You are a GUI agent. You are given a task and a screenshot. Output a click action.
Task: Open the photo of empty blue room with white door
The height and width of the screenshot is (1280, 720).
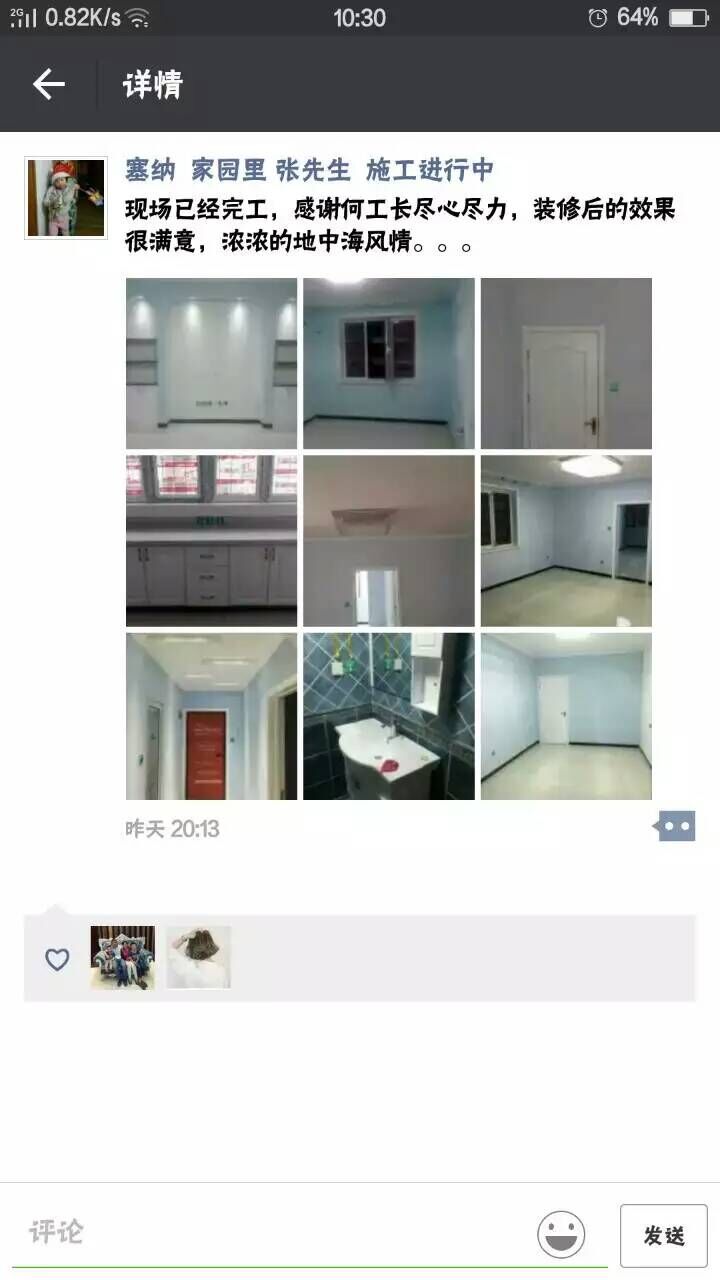tap(566, 716)
